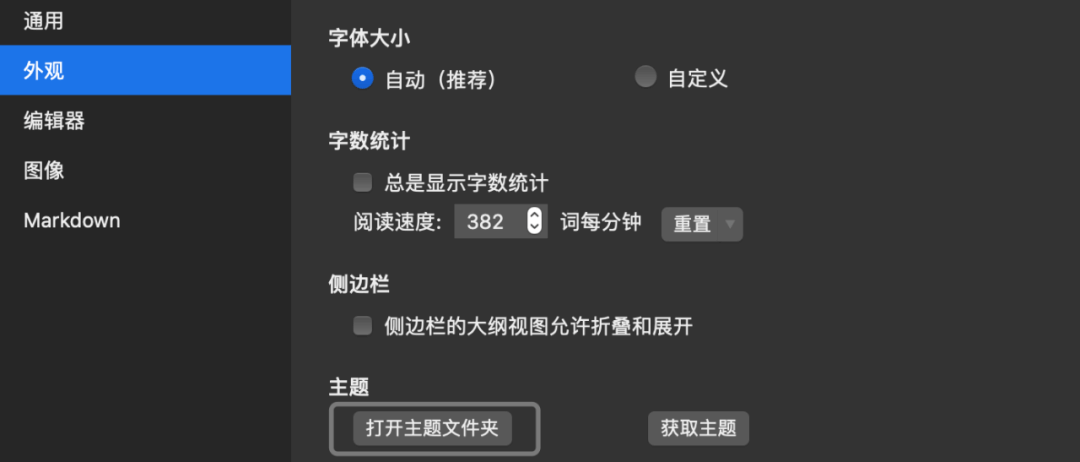
Task: Go to the Markdown settings section
Action: [x=72, y=220]
